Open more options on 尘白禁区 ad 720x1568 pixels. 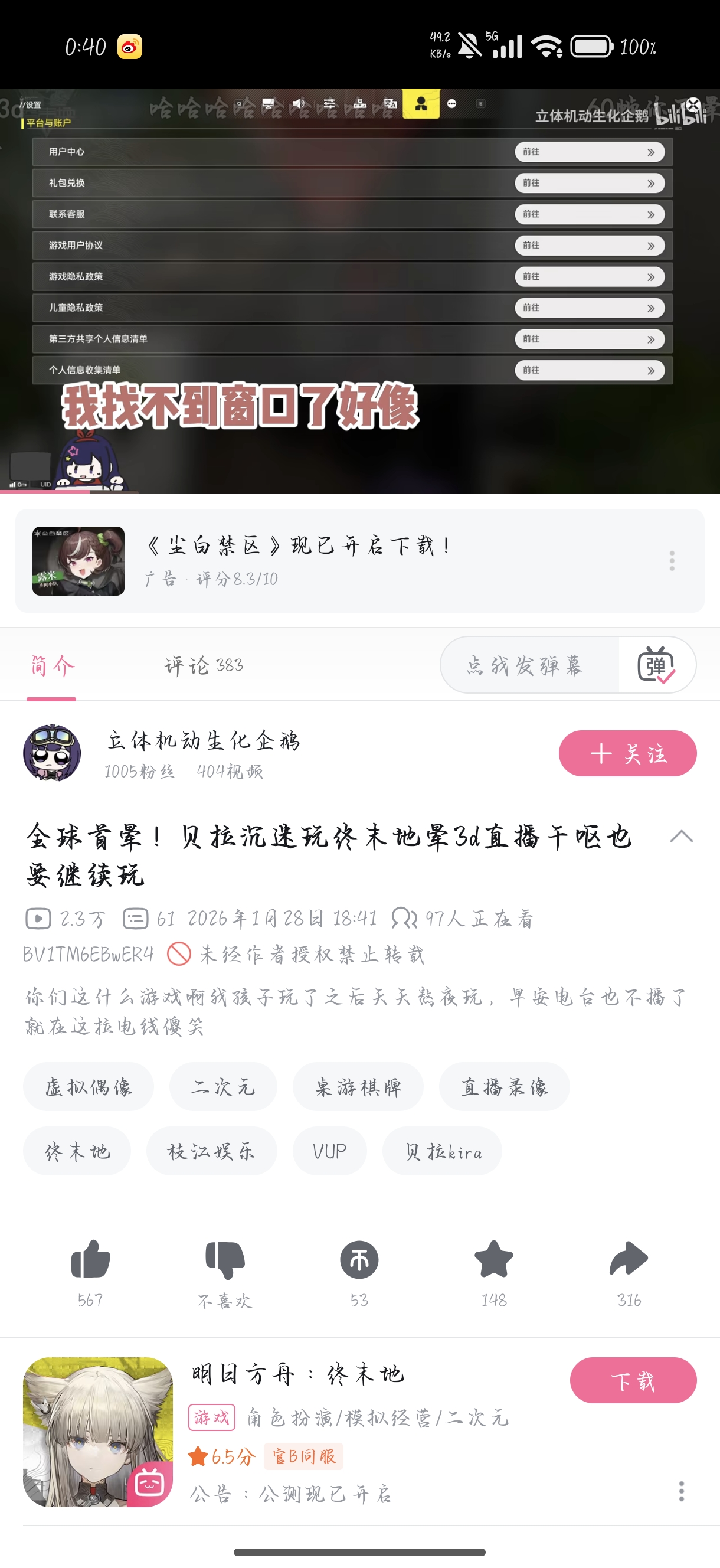pos(672,561)
